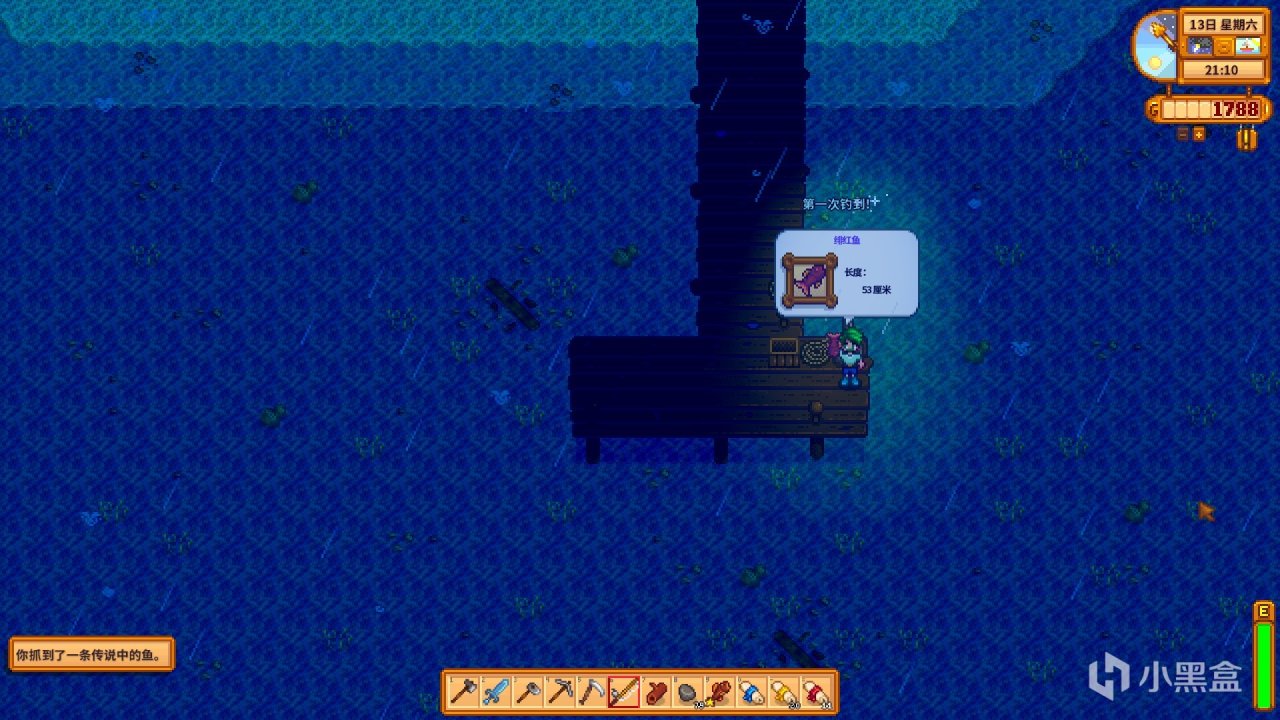Image resolution: width=1280 pixels, height=720 pixels.
Task: Open the journal exclamation icon
Action: click(x=1246, y=138)
